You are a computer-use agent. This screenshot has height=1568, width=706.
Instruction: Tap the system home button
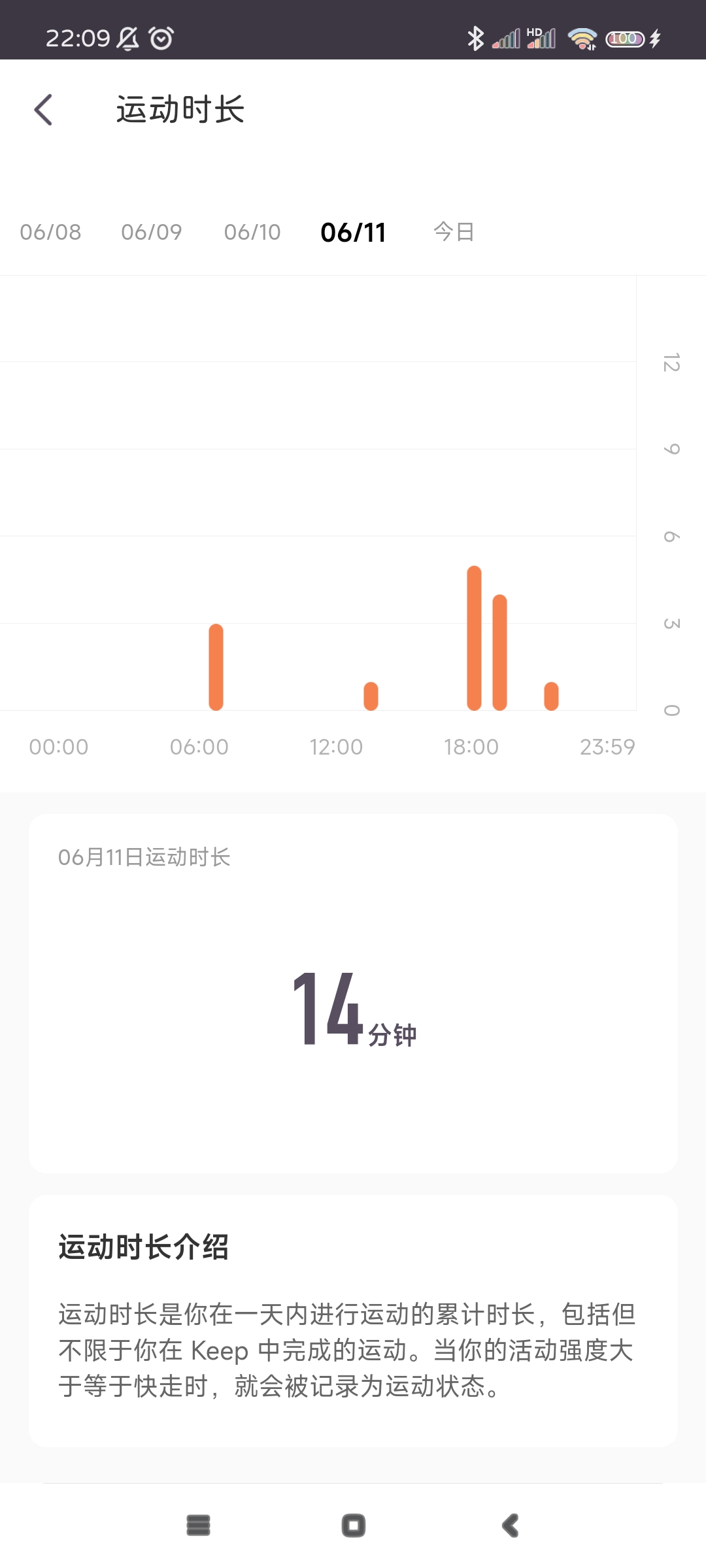point(354,1526)
